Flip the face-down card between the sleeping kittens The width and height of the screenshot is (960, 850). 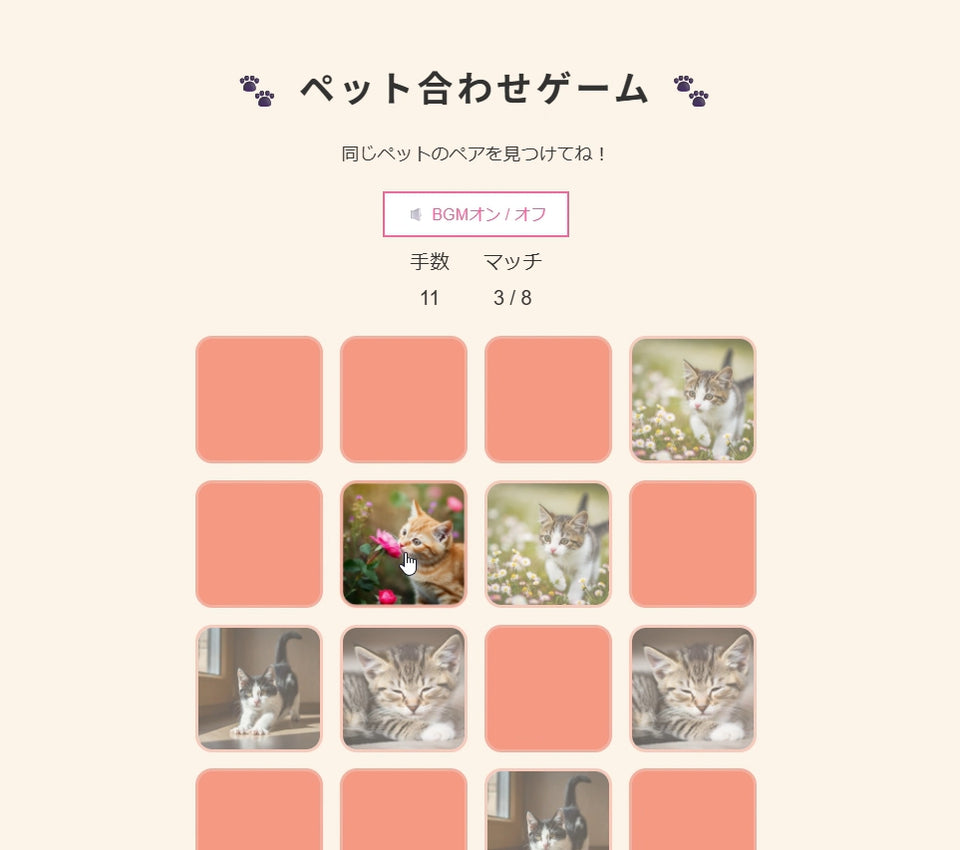(548, 688)
